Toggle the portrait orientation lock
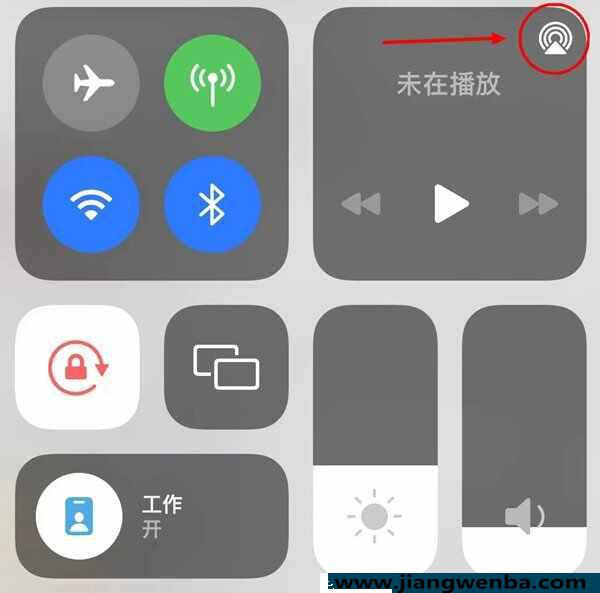 point(78,367)
